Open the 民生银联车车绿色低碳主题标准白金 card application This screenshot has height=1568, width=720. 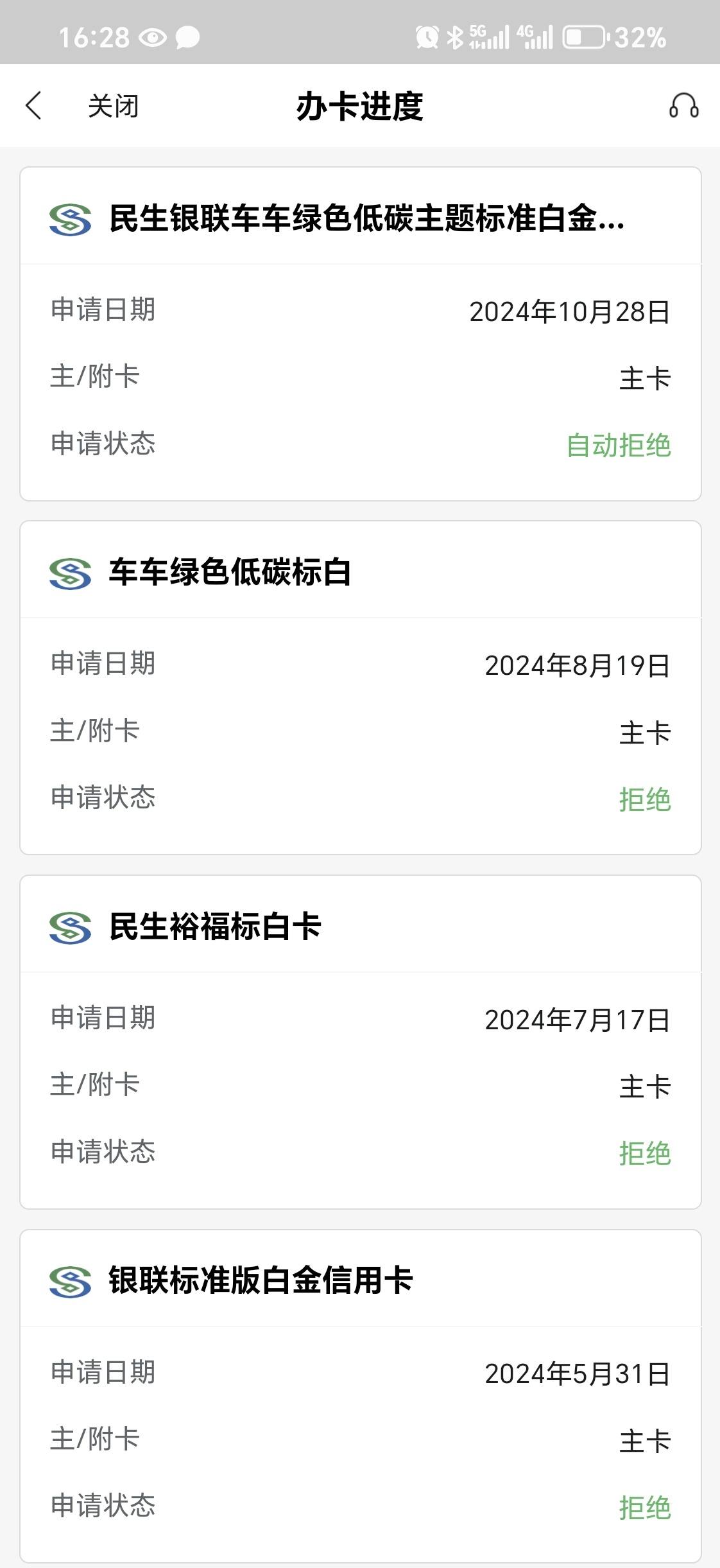click(361, 334)
